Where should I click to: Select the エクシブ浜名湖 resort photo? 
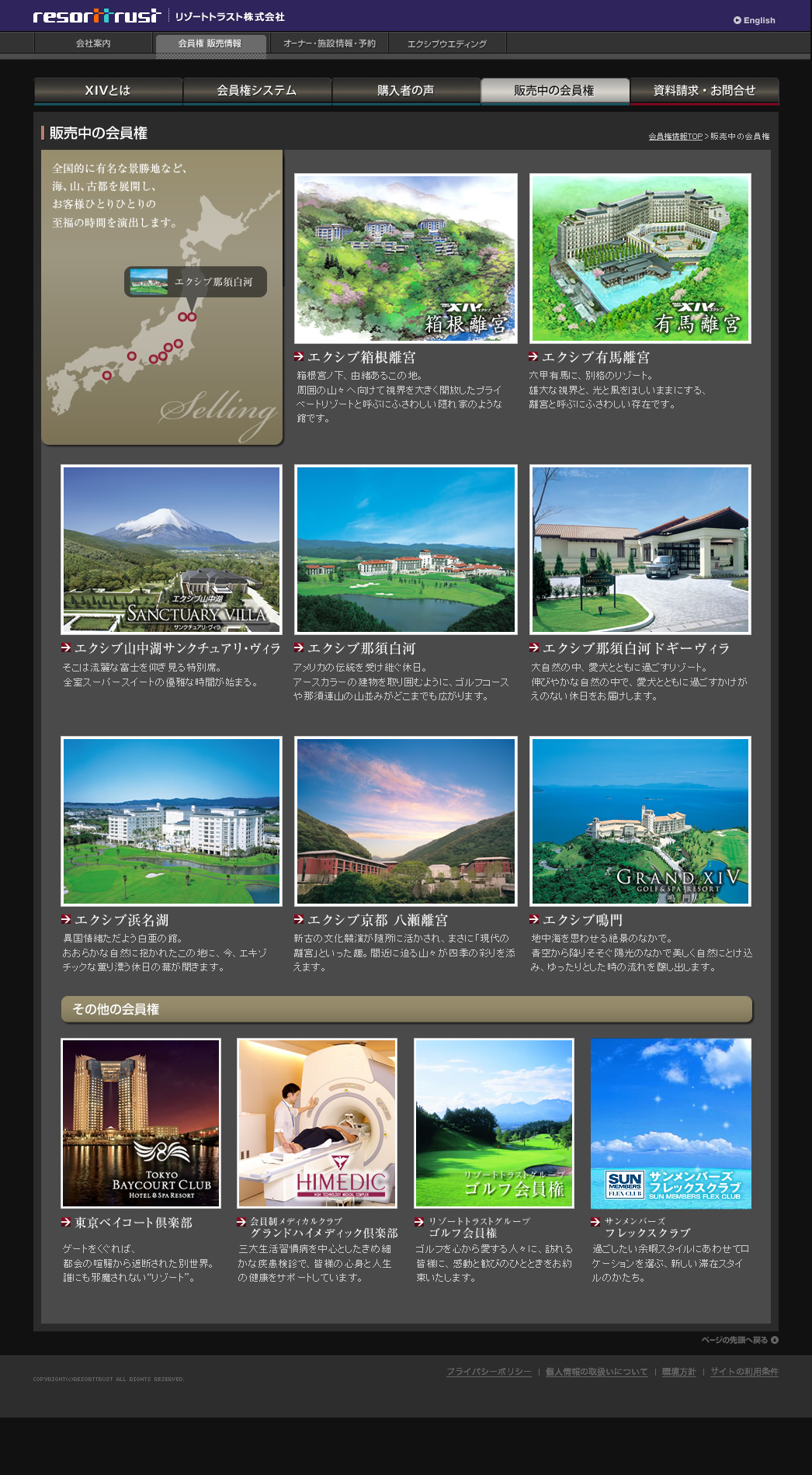click(x=172, y=821)
